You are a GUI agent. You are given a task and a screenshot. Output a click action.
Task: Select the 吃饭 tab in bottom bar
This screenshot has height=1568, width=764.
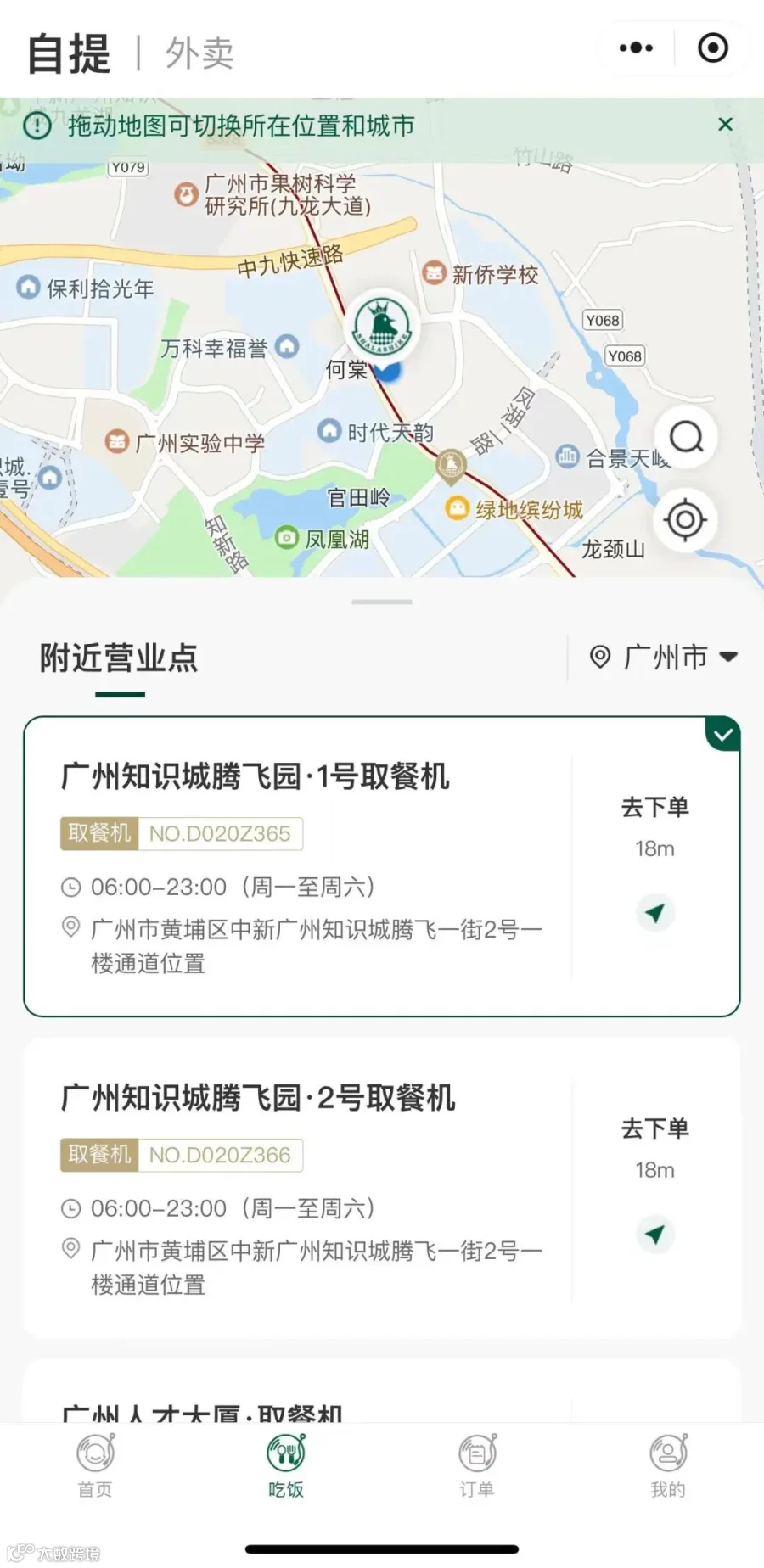point(286,1466)
